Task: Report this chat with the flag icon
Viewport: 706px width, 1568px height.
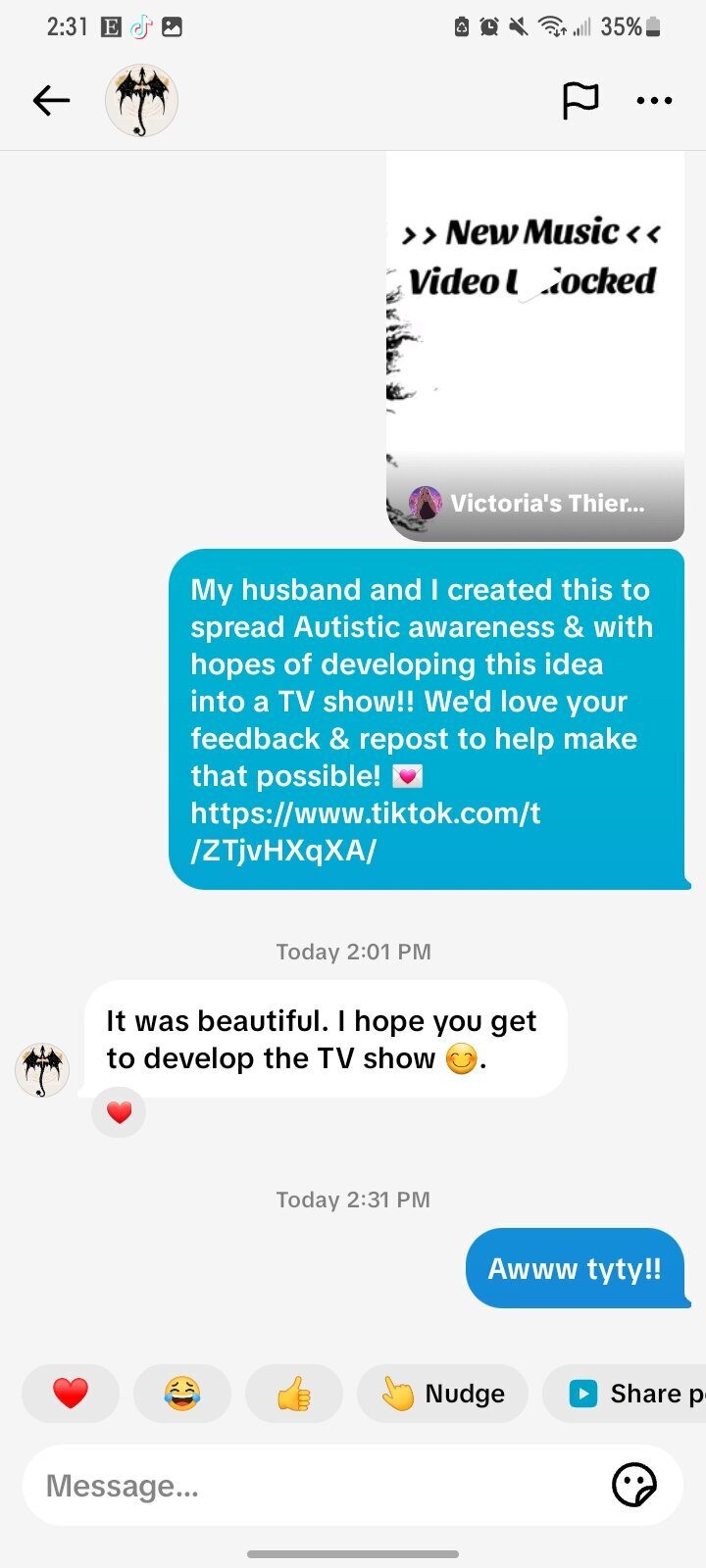Action: pyautogui.click(x=580, y=100)
